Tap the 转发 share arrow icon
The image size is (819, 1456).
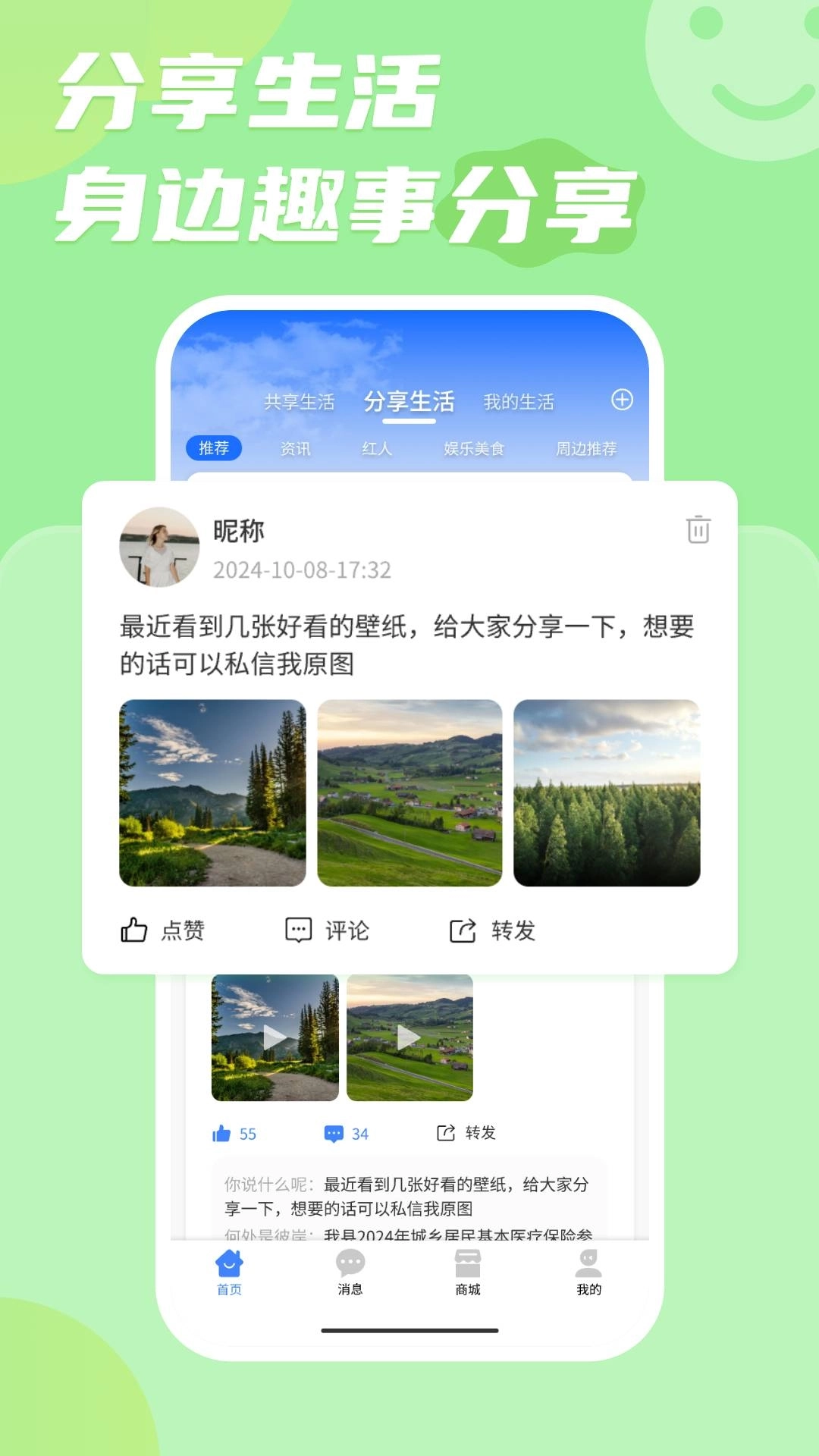[x=463, y=930]
